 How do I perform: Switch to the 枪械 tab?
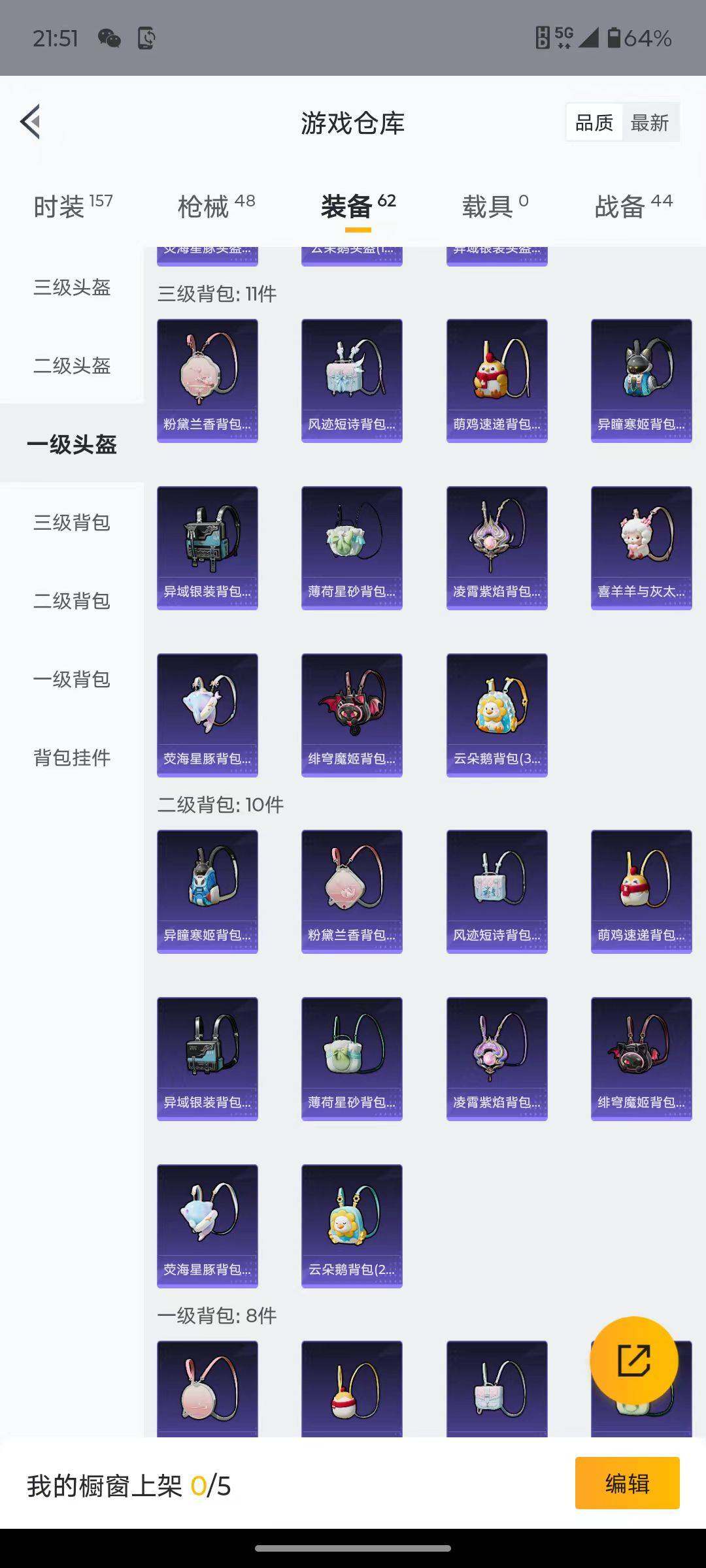click(x=216, y=206)
